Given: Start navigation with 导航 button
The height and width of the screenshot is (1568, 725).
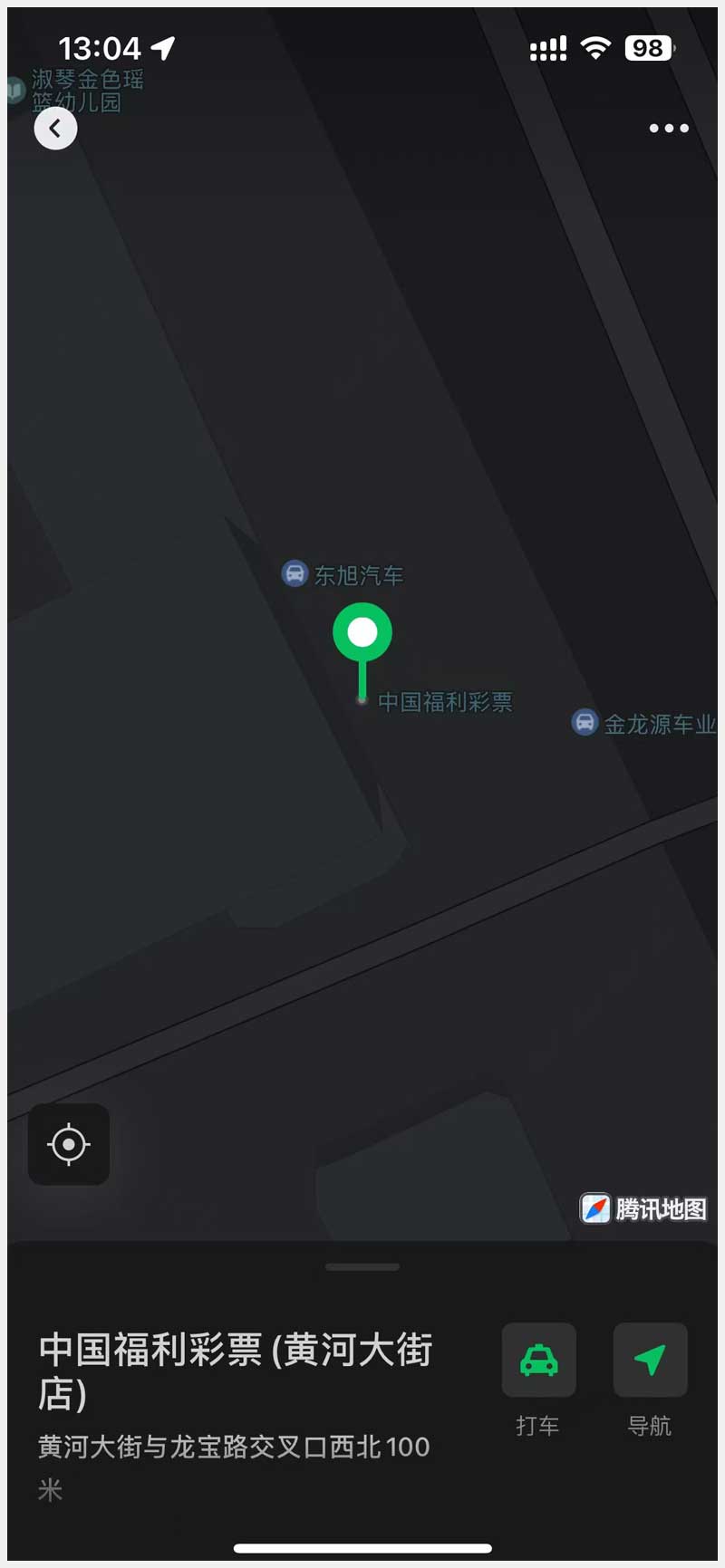Looking at the screenshot, I should 650,1360.
